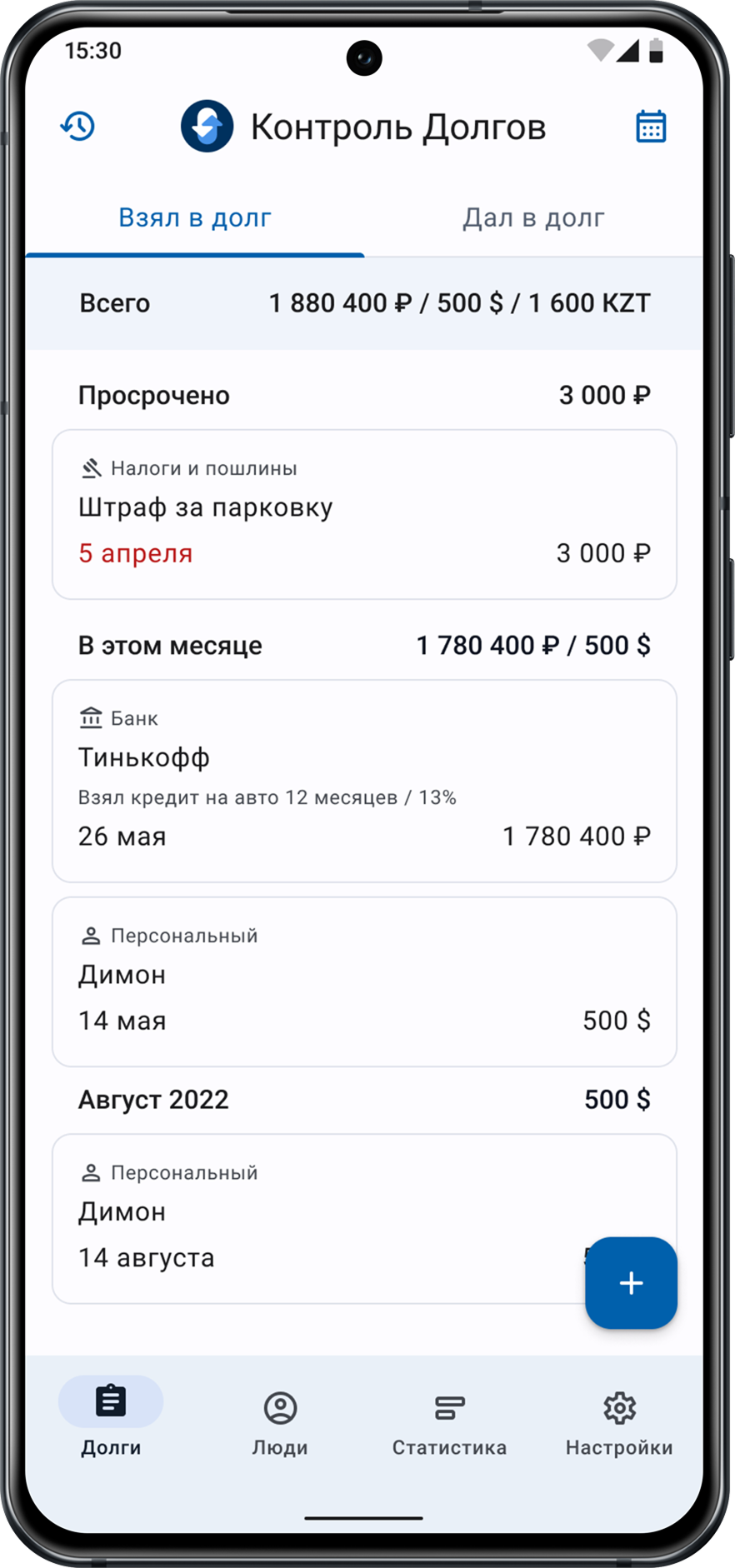Image resolution: width=735 pixels, height=1568 pixels.
Task: Open Димон's debt due 14 мая
Action: pyautogui.click(x=364, y=981)
